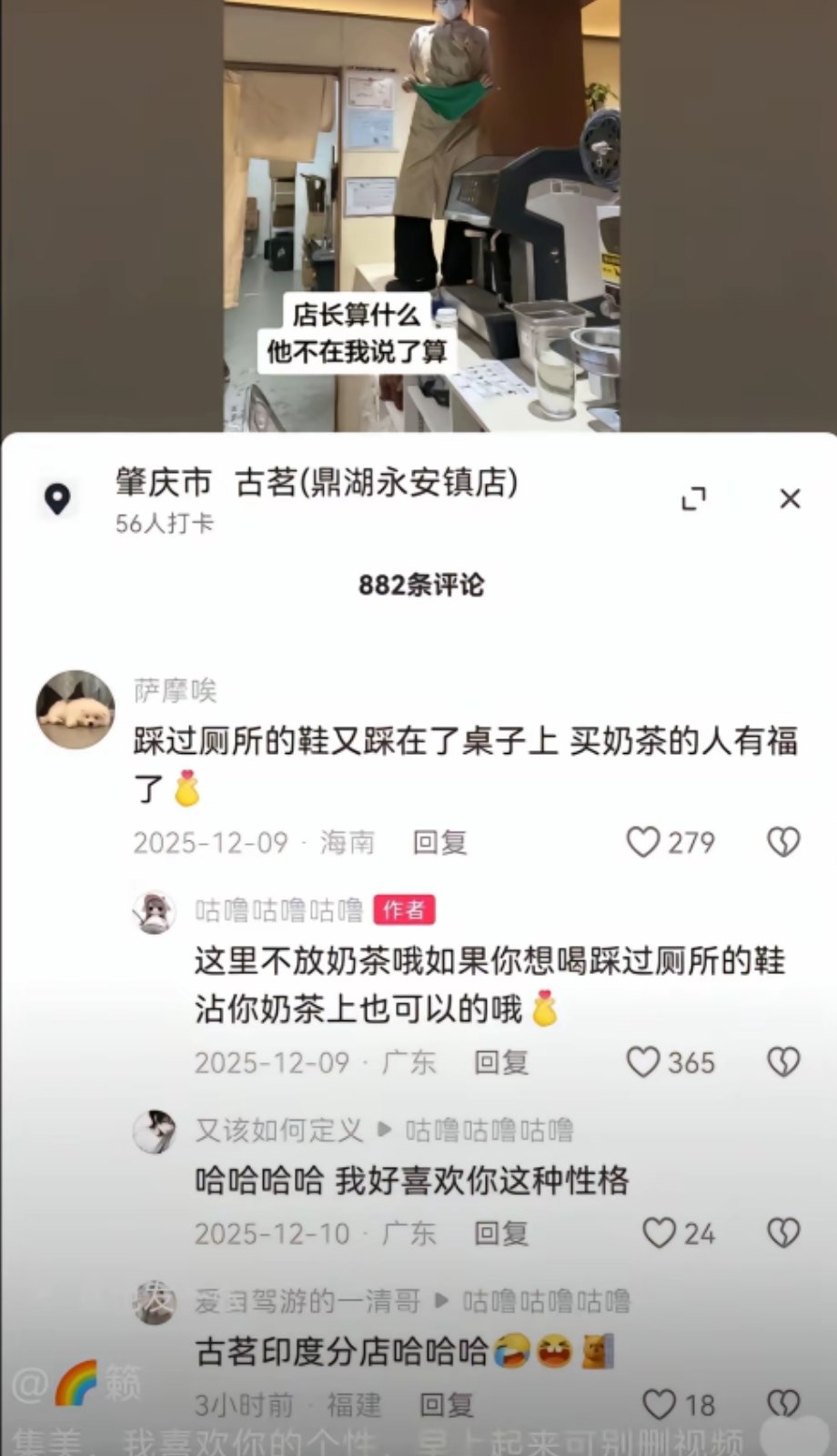View the video playing above the comments
Image resolution: width=837 pixels, height=1456 pixels.
tap(421, 216)
